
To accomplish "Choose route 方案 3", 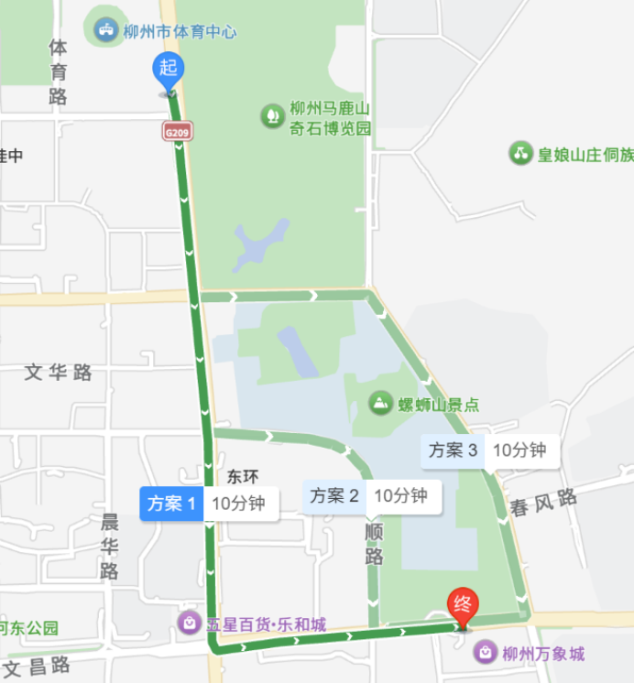I will 490,450.
